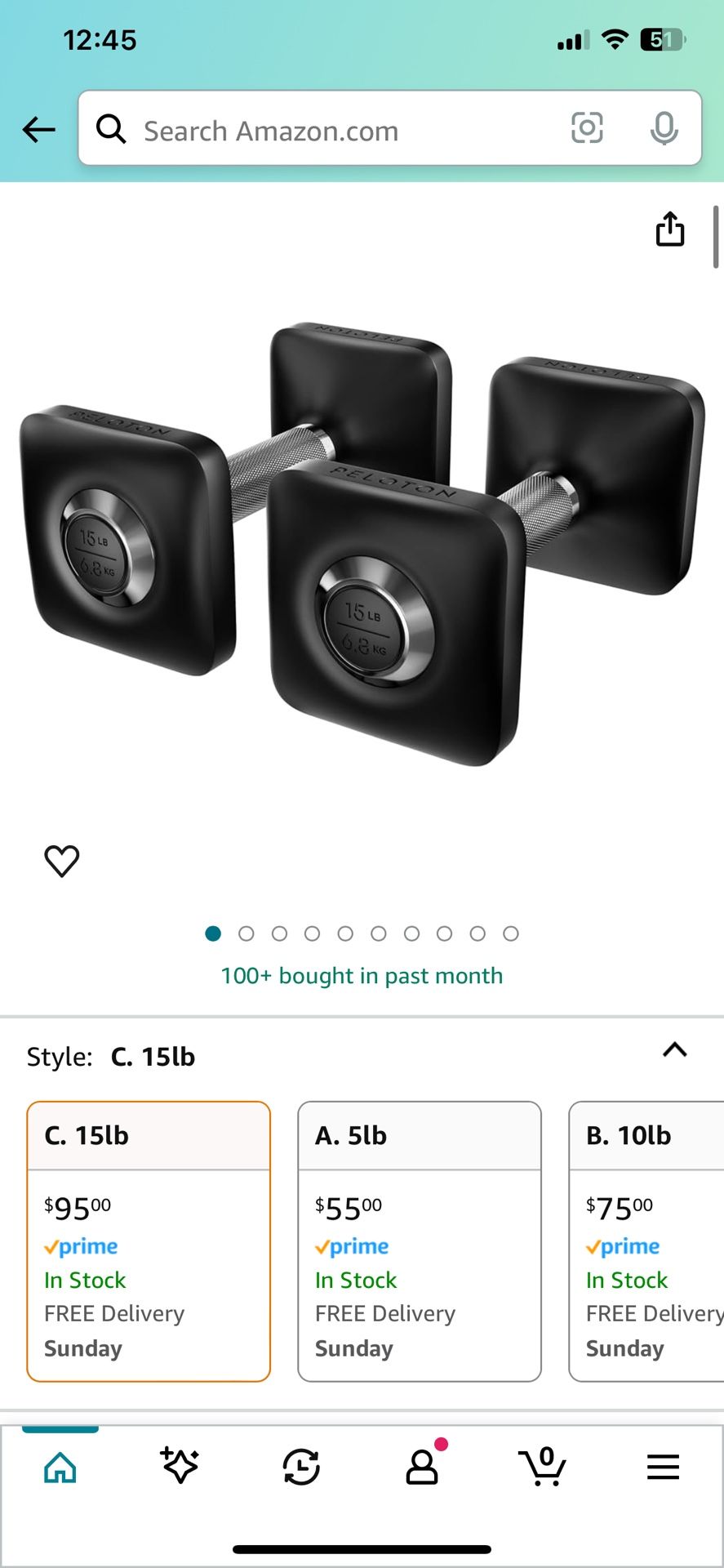Go back using the arrow
The image size is (724, 1568).
[x=38, y=129]
